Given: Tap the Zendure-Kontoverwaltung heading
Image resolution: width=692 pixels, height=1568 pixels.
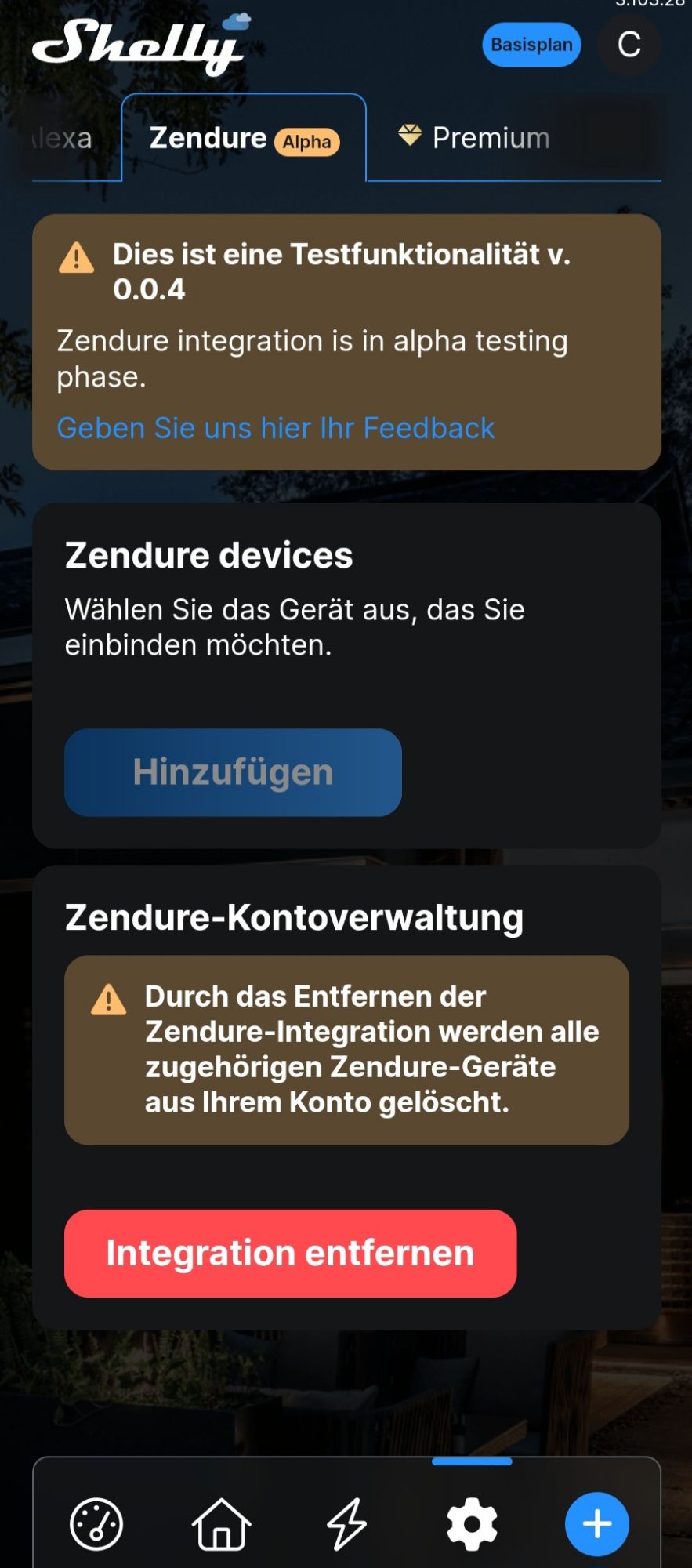Looking at the screenshot, I should 292,916.
